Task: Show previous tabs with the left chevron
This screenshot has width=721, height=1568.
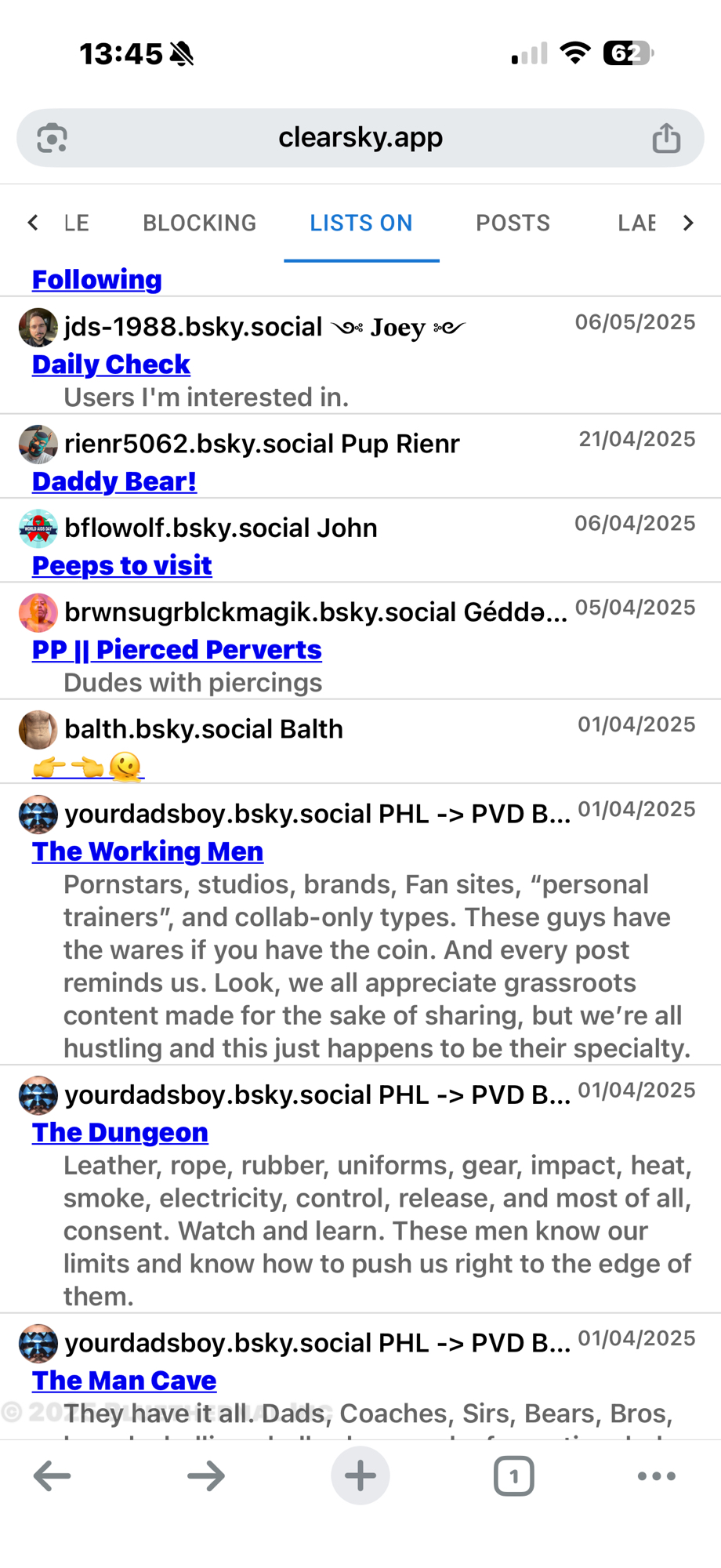Action: tap(33, 223)
